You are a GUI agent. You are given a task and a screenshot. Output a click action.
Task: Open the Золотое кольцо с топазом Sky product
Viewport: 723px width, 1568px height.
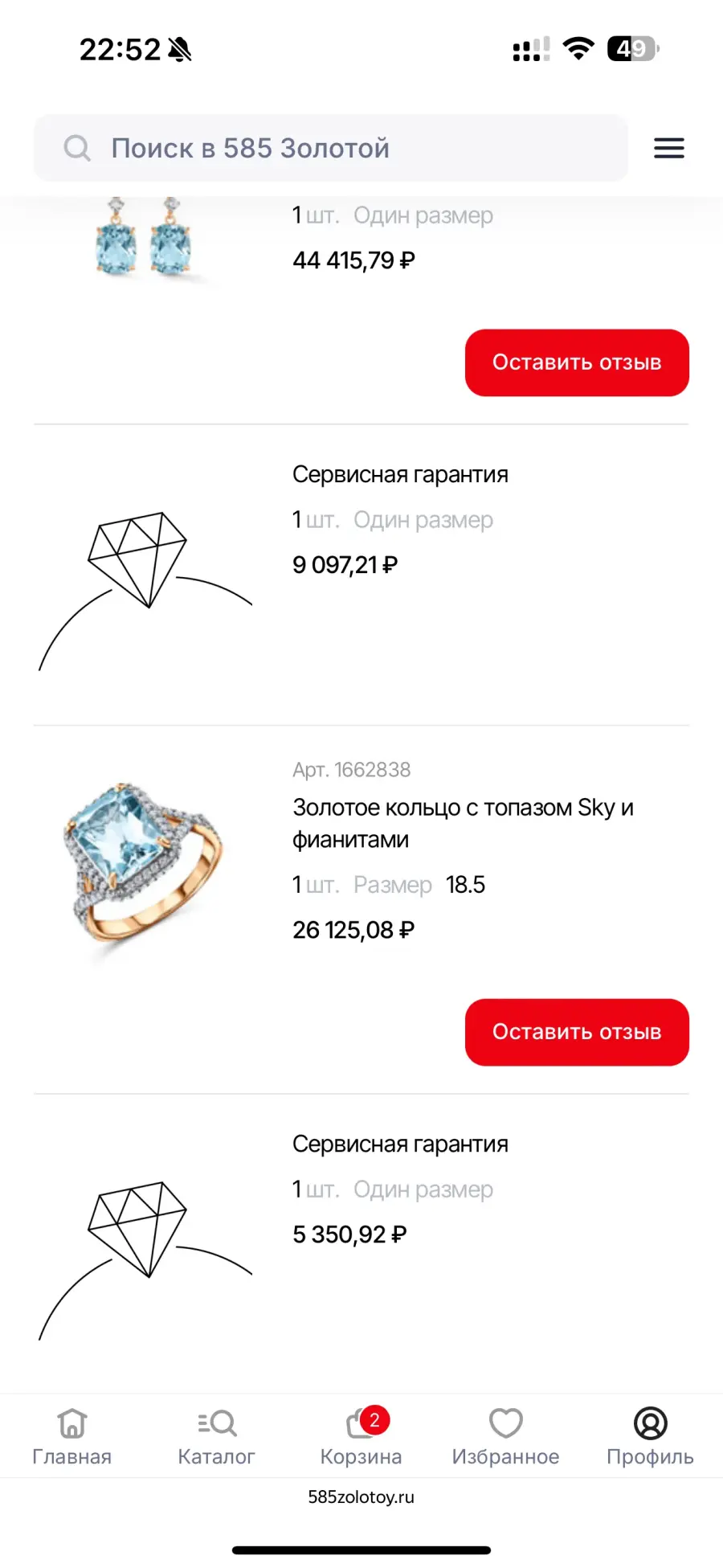(463, 823)
